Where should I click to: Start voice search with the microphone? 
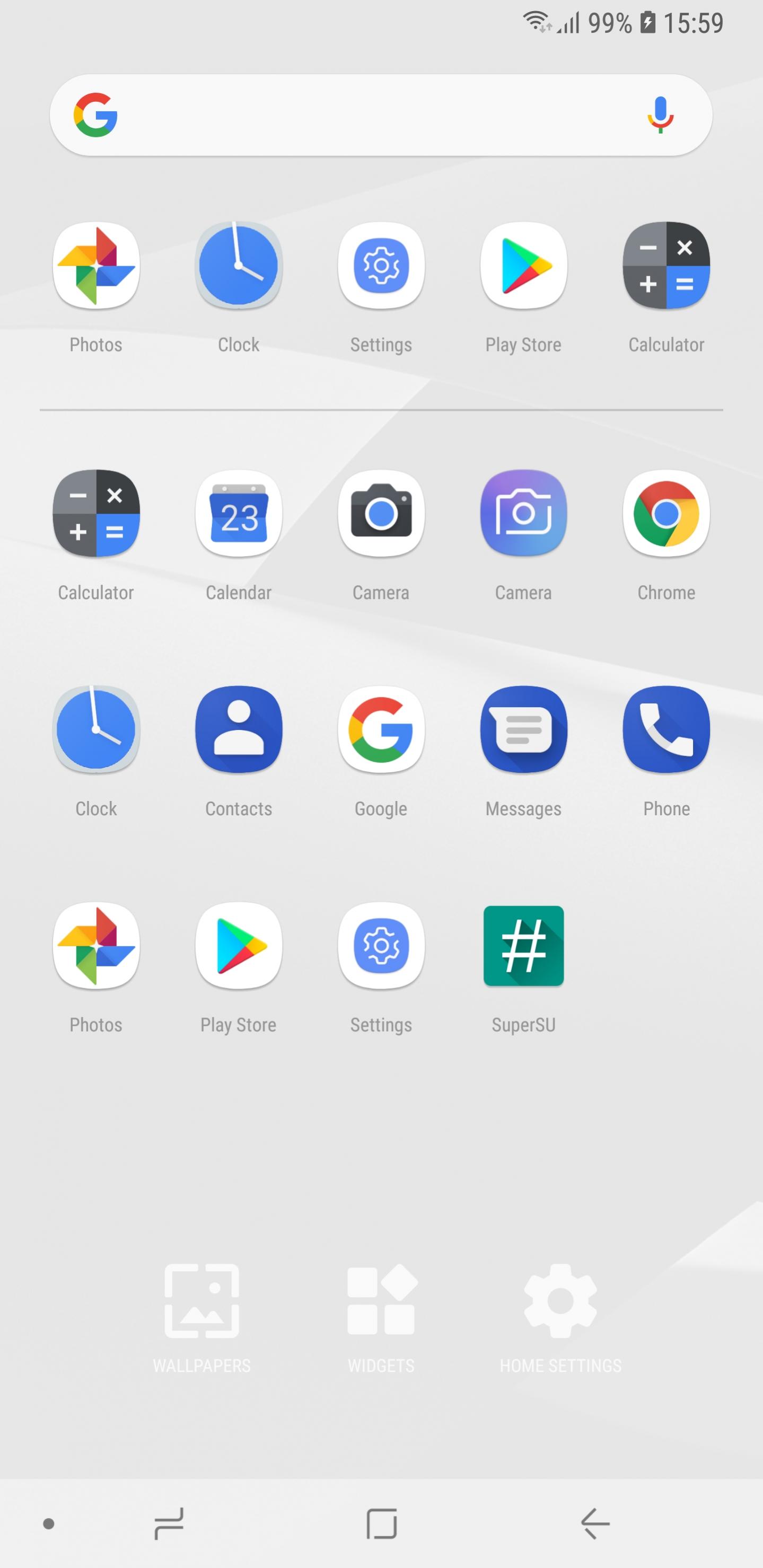(x=660, y=115)
